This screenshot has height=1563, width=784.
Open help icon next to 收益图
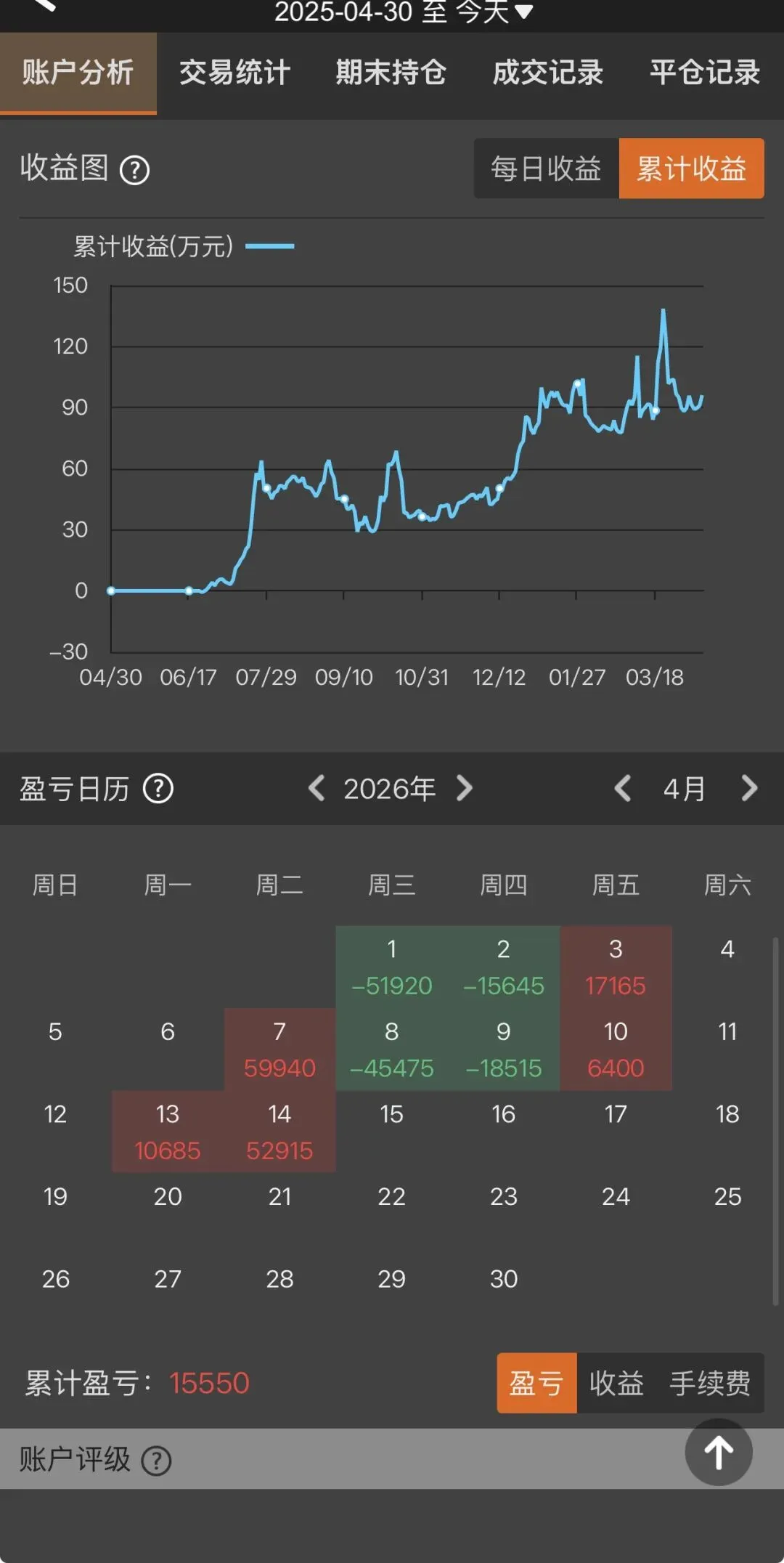pyautogui.click(x=135, y=171)
